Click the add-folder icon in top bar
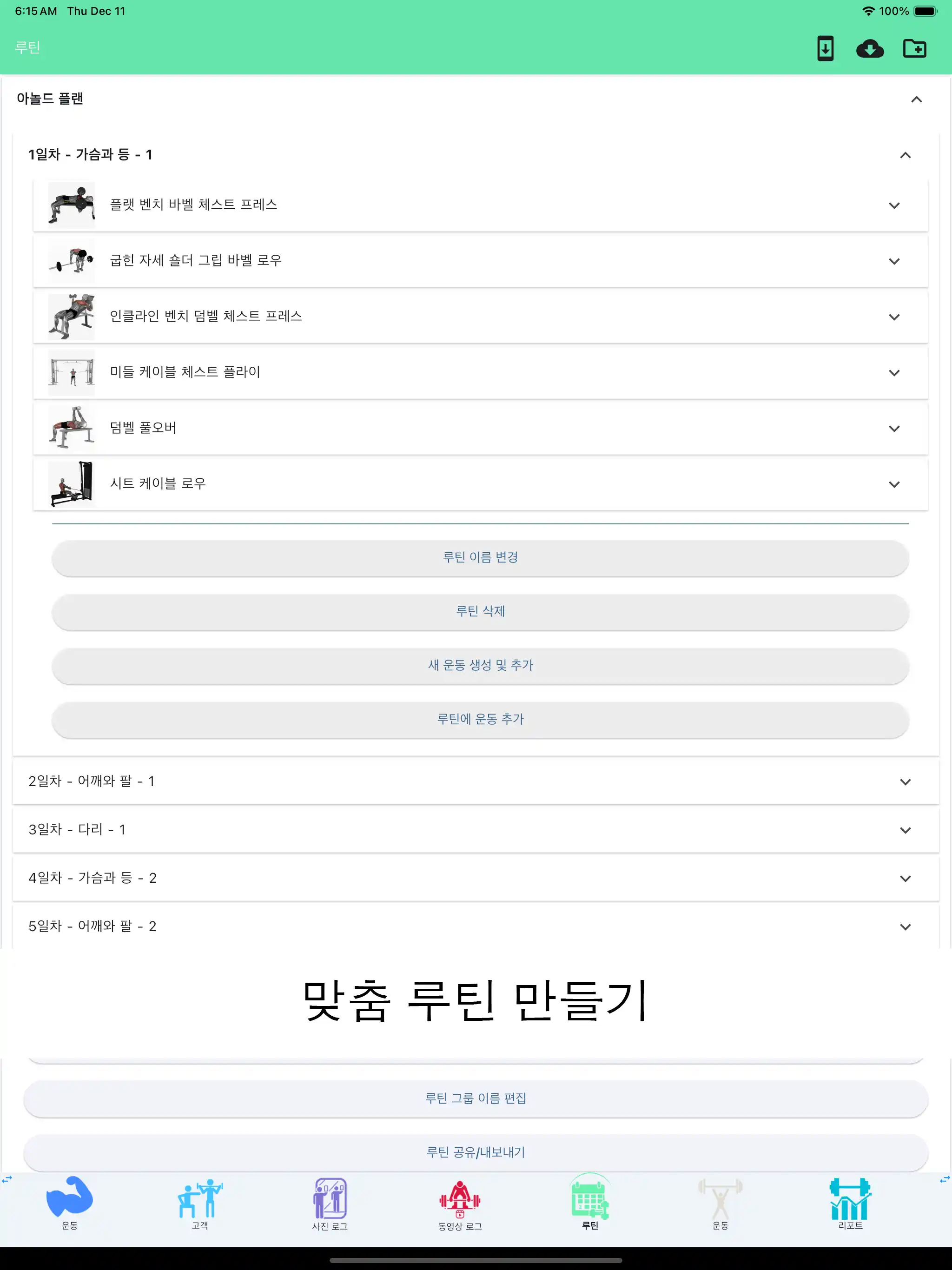 915,49
